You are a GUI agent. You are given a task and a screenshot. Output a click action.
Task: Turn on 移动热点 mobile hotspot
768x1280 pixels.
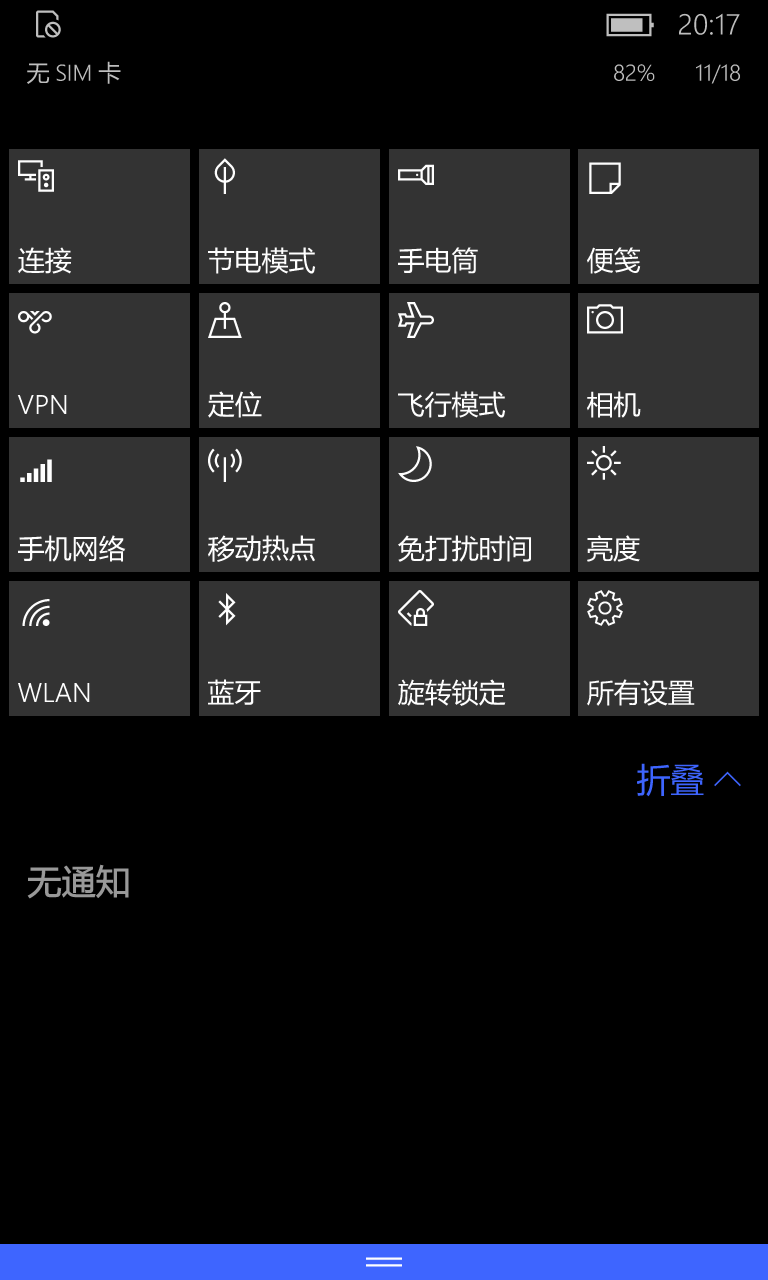(x=289, y=504)
